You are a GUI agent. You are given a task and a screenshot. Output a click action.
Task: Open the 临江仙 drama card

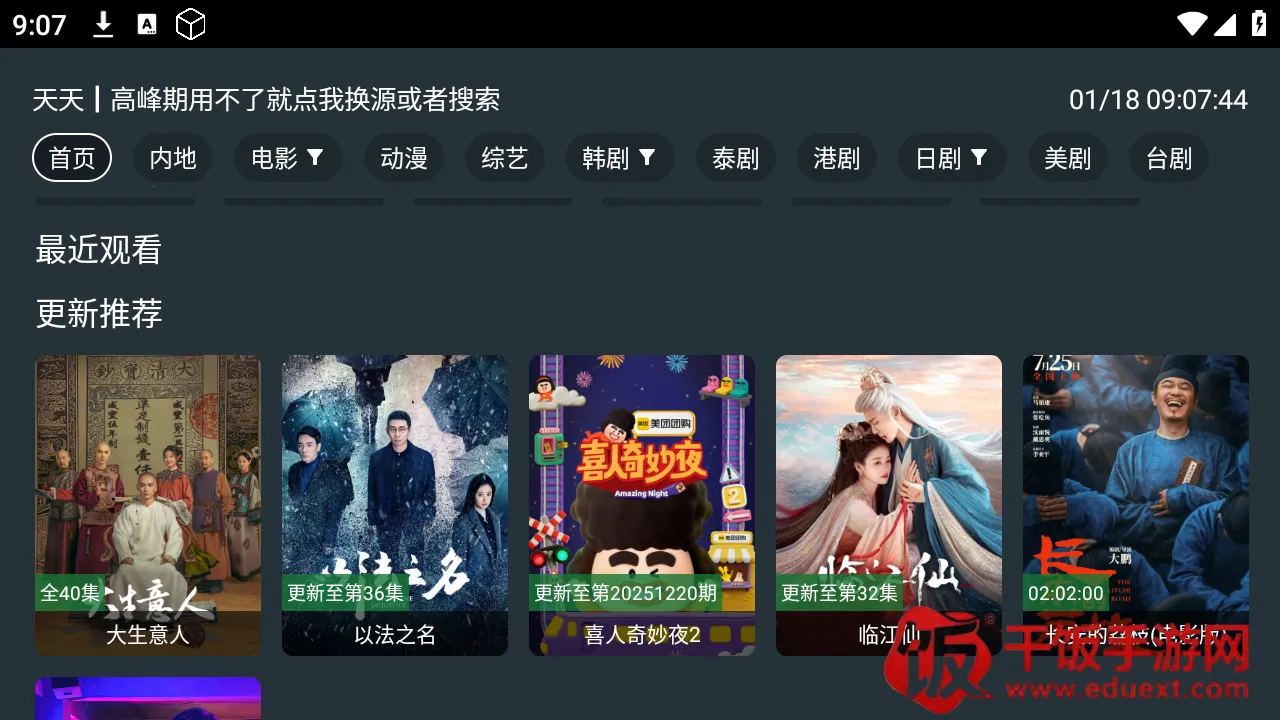pyautogui.click(x=889, y=505)
